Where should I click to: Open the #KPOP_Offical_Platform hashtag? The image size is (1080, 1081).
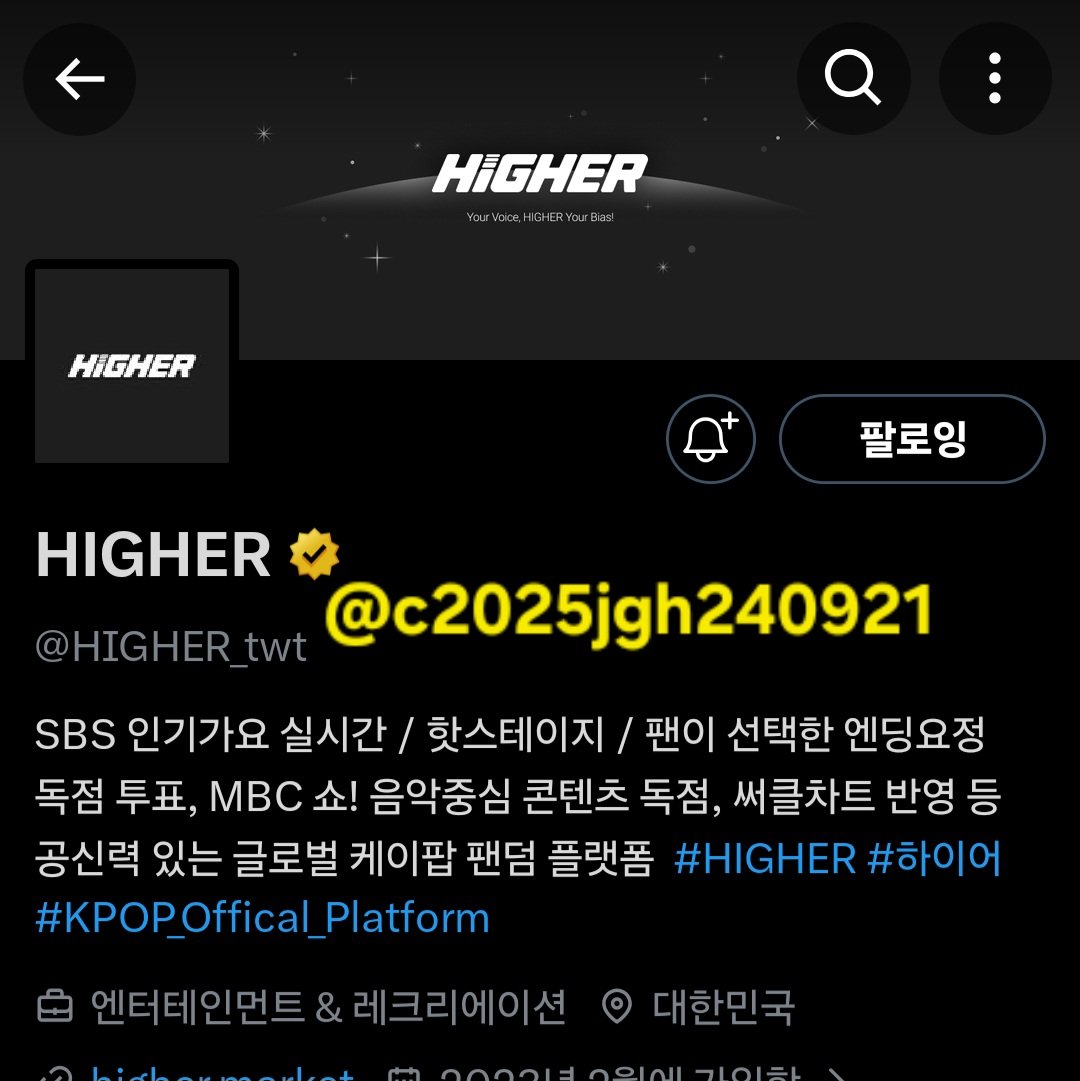[262, 918]
